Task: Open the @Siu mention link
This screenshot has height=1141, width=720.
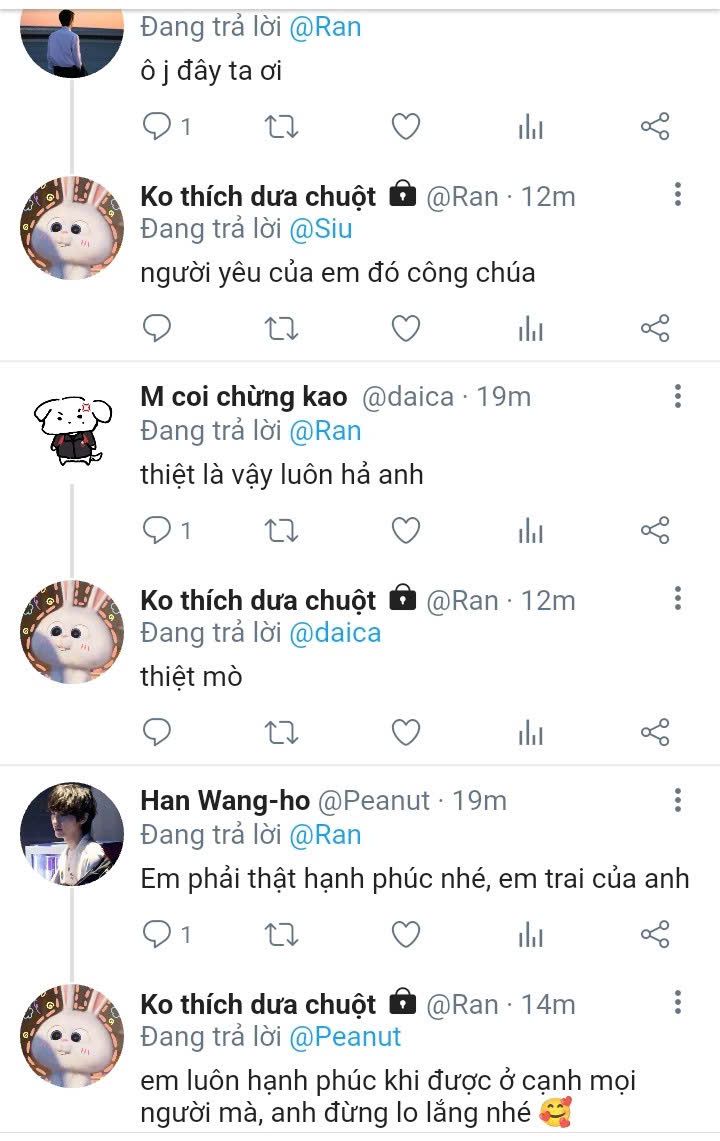Action: tap(320, 230)
